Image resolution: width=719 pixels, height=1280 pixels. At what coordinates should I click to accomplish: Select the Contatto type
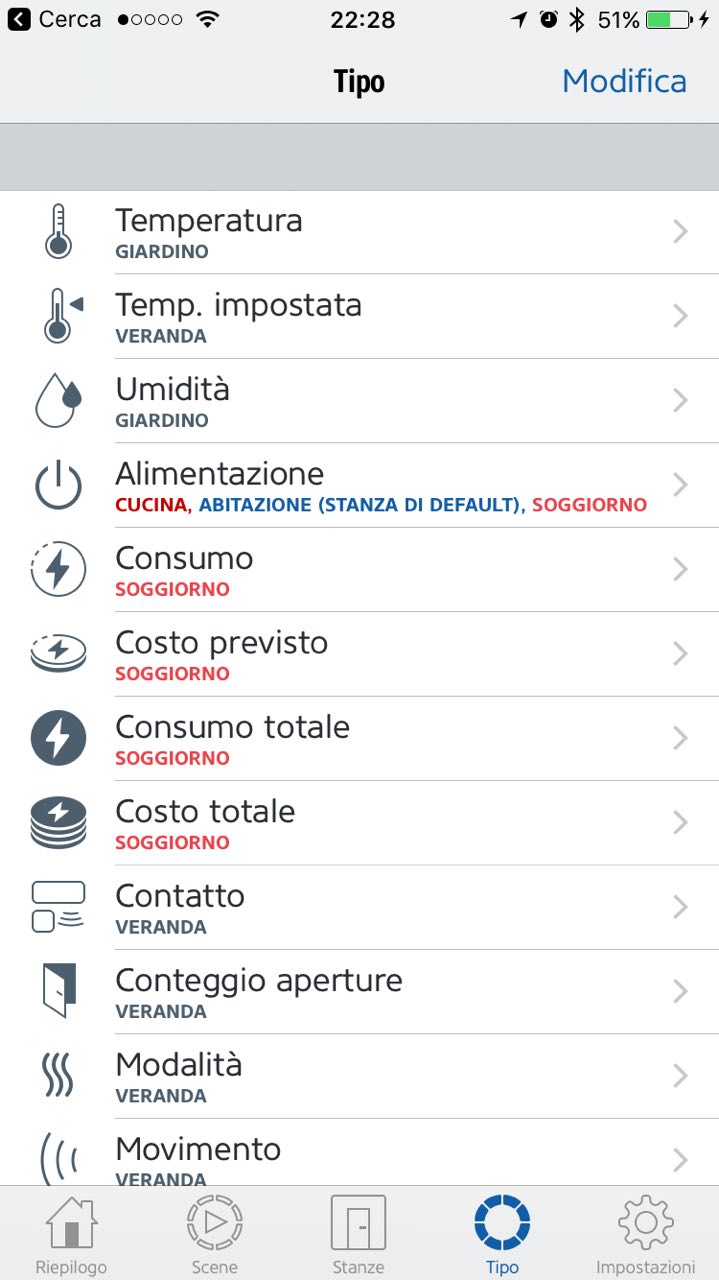[360, 908]
